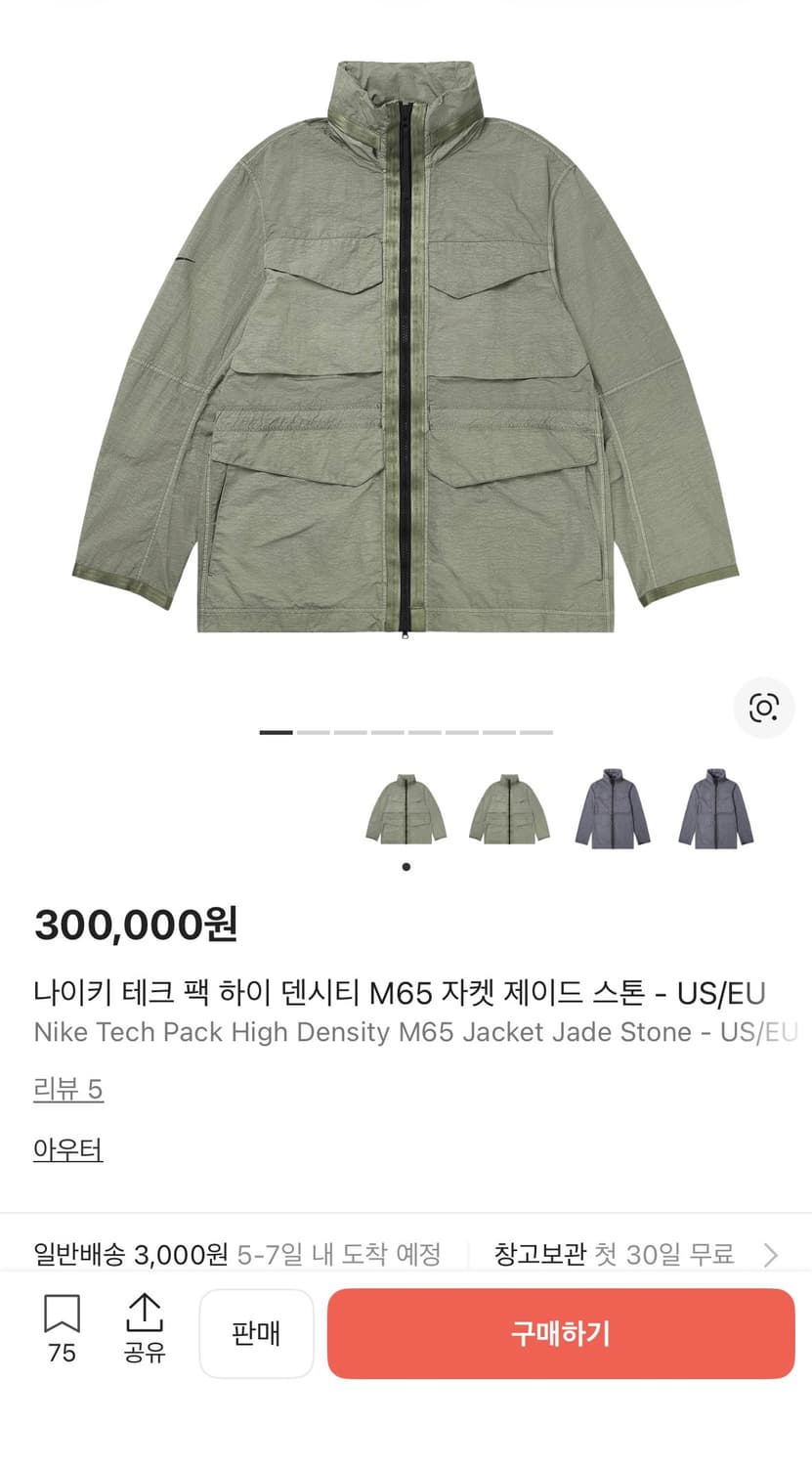Open 리뷰 5 to read reviews
This screenshot has width=812, height=1466.
point(69,1088)
